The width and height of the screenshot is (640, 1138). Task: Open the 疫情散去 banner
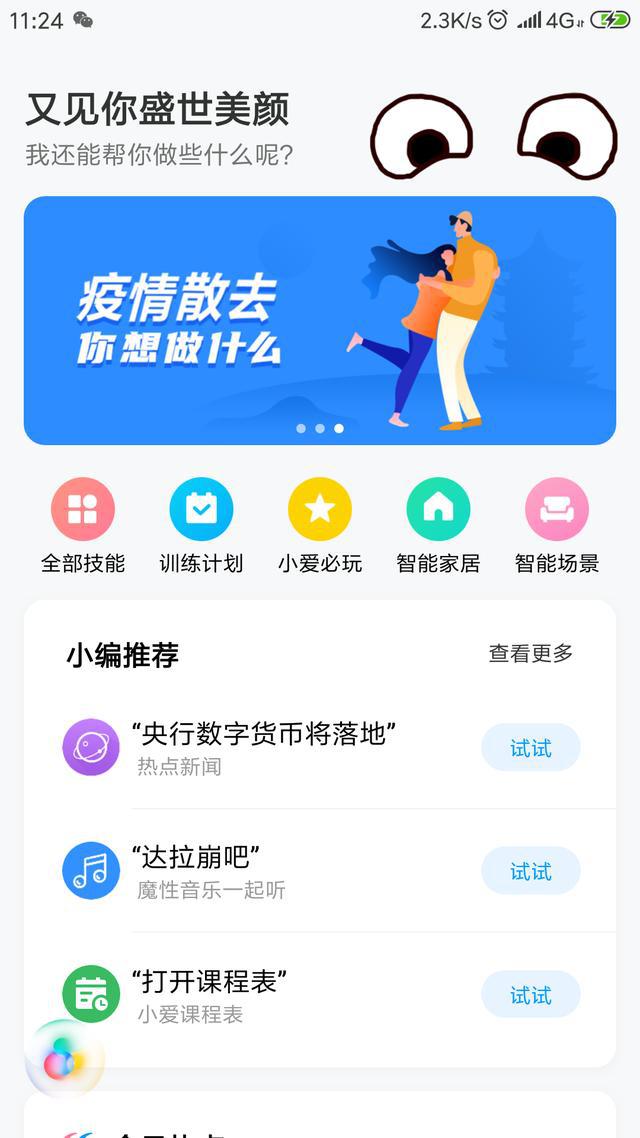click(320, 320)
